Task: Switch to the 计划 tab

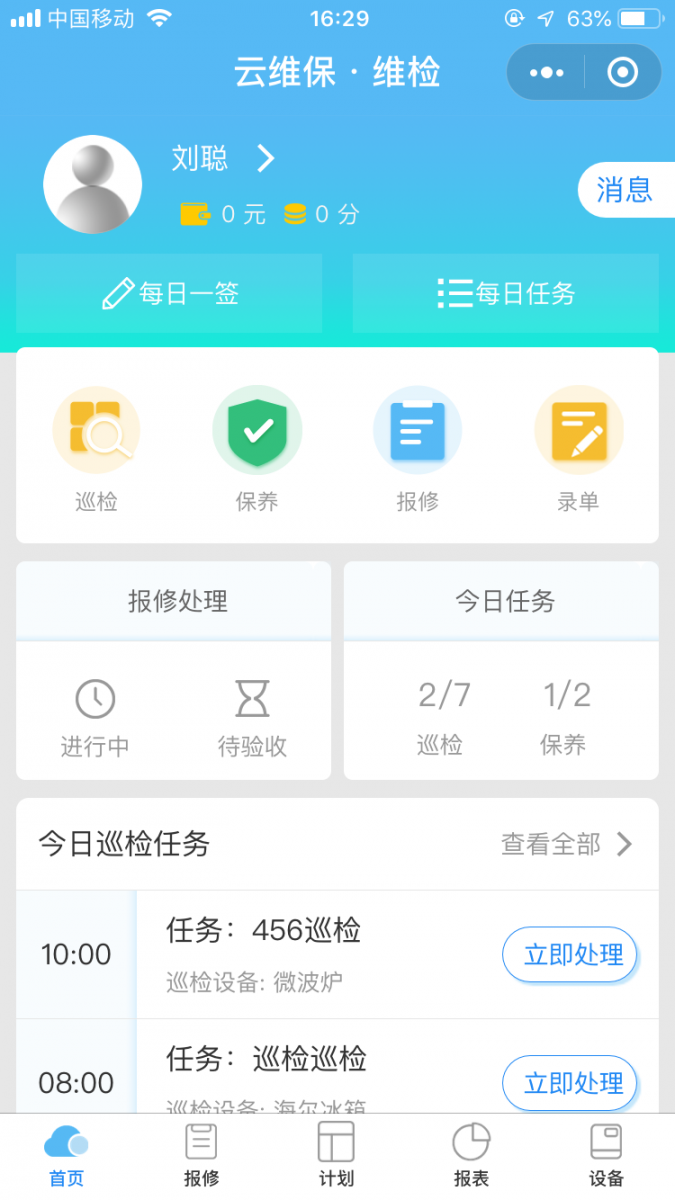Action: 336,1155
